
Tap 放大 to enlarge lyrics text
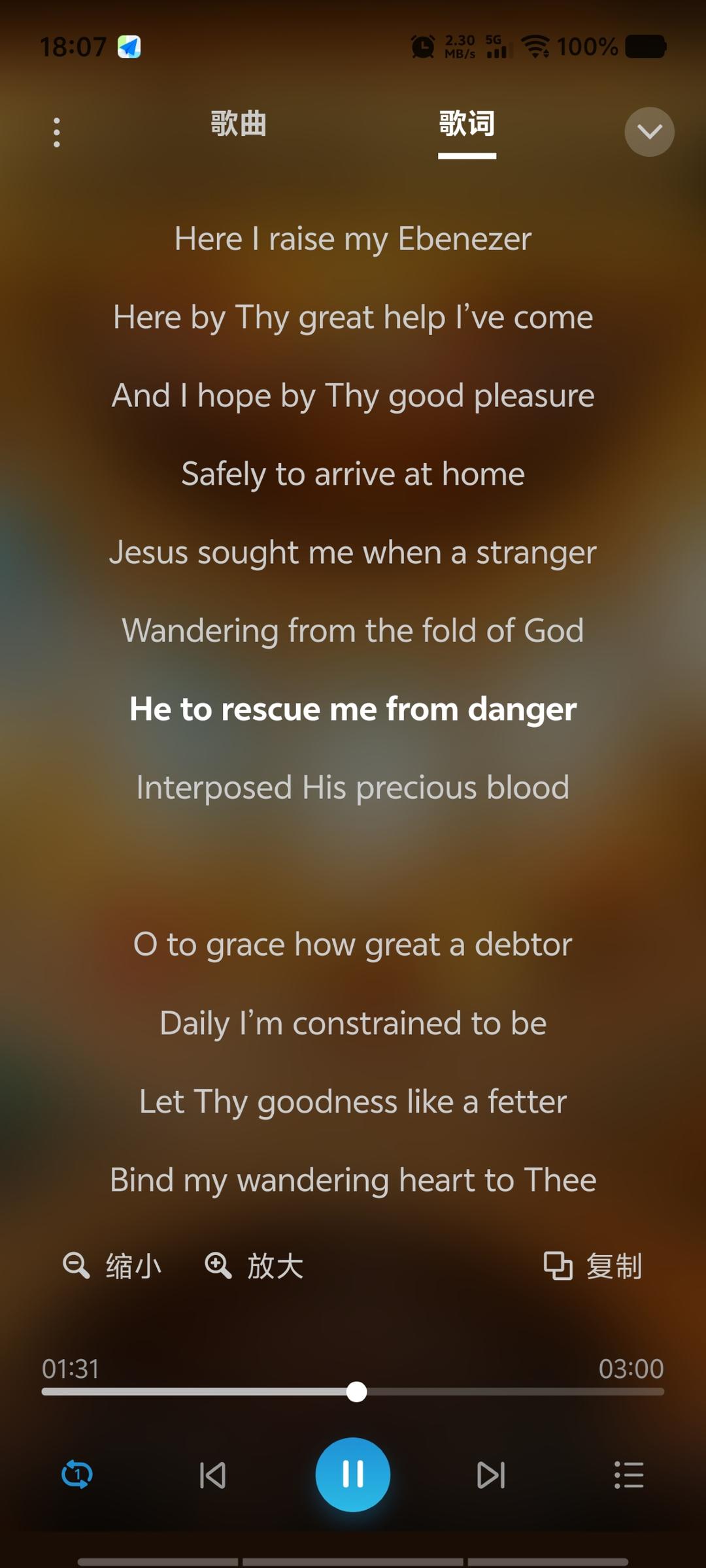point(254,1266)
